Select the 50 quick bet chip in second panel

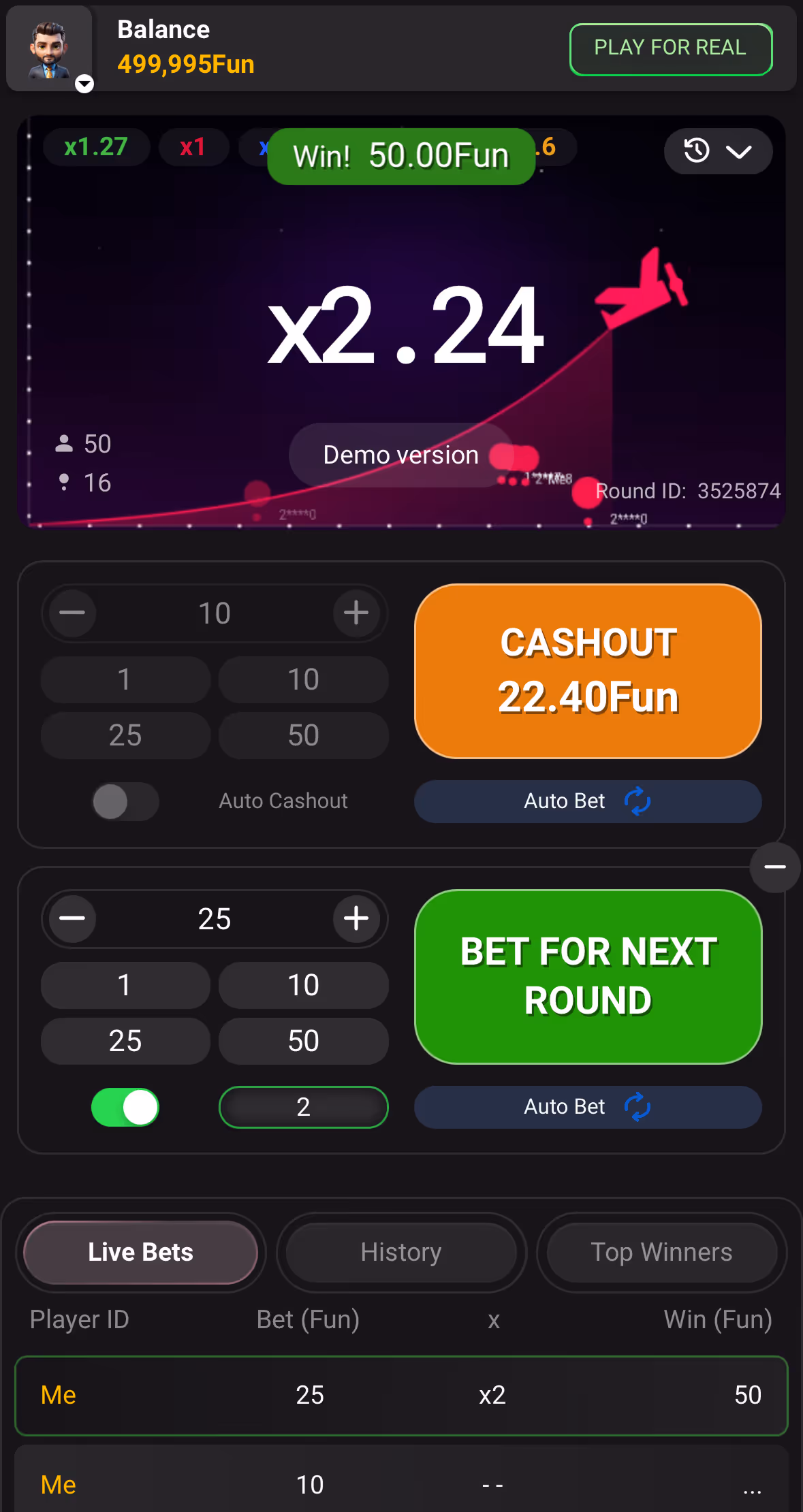pos(304,1041)
